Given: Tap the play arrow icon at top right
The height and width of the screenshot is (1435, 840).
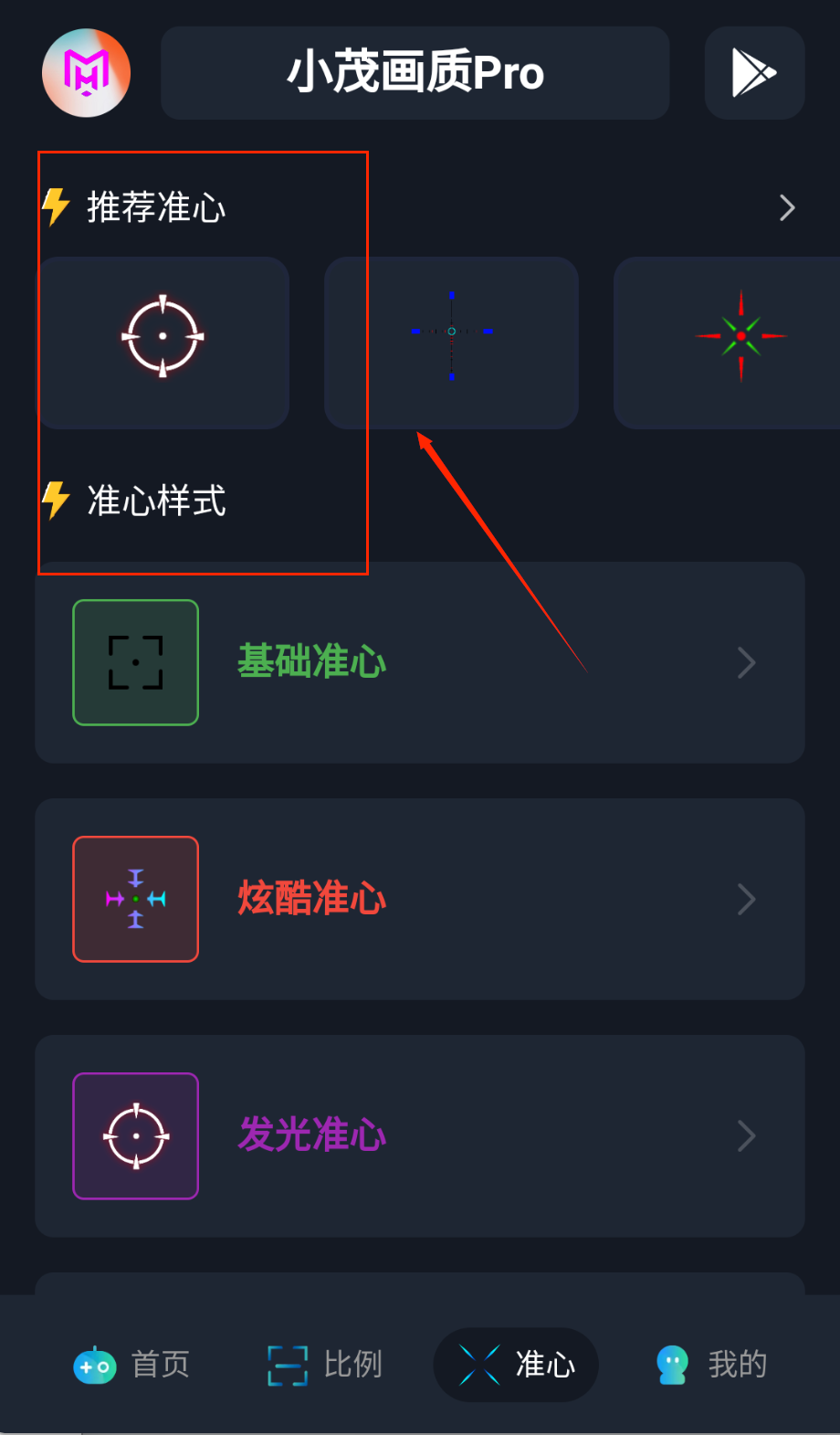Looking at the screenshot, I should [754, 73].
